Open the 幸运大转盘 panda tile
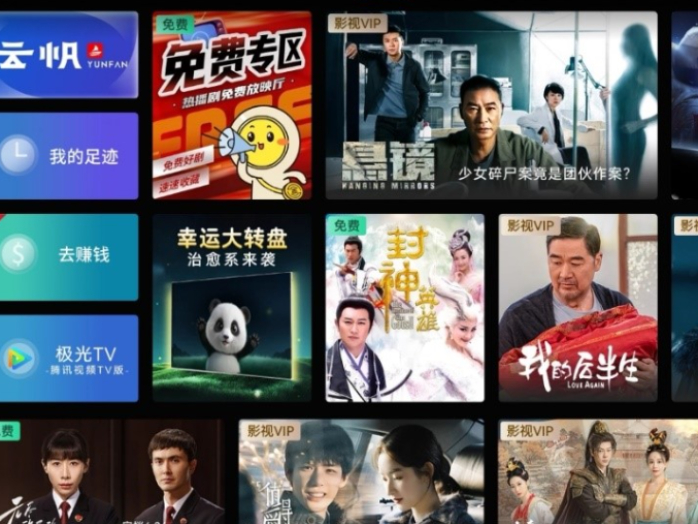The width and height of the screenshot is (698, 524). click(231, 308)
